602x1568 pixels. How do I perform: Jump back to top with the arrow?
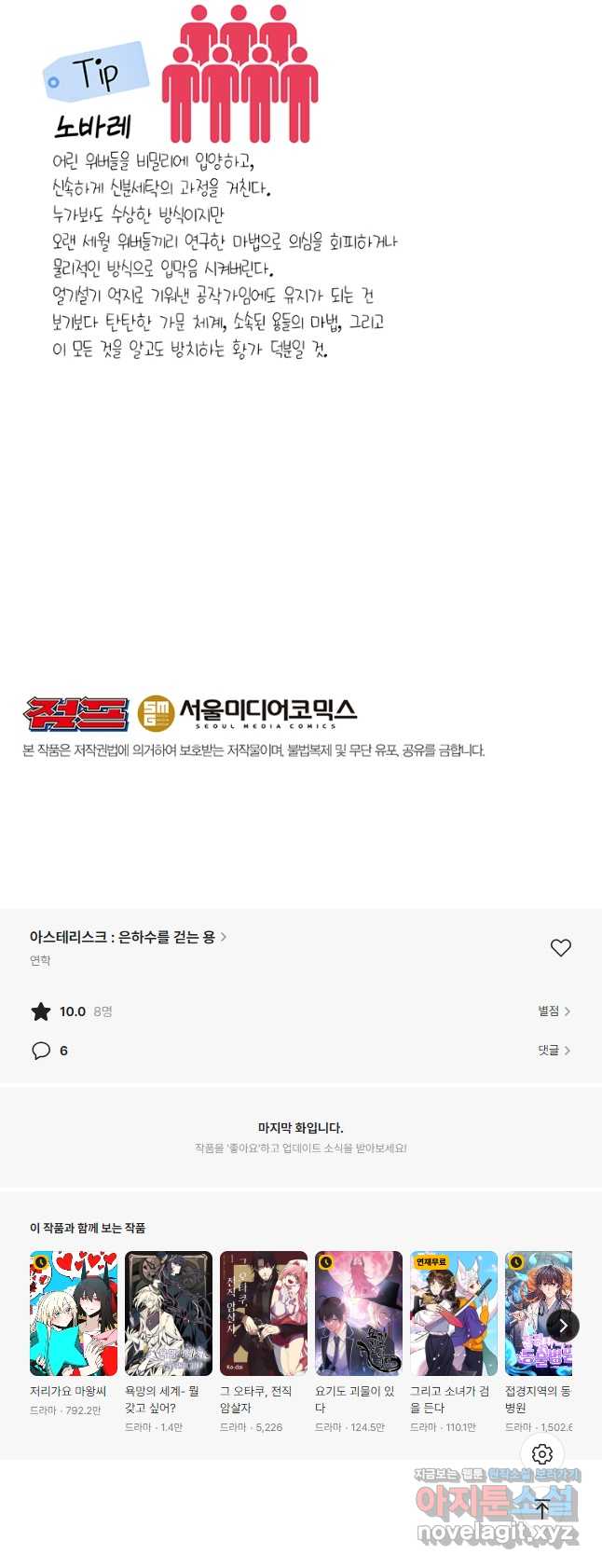tap(542, 1510)
